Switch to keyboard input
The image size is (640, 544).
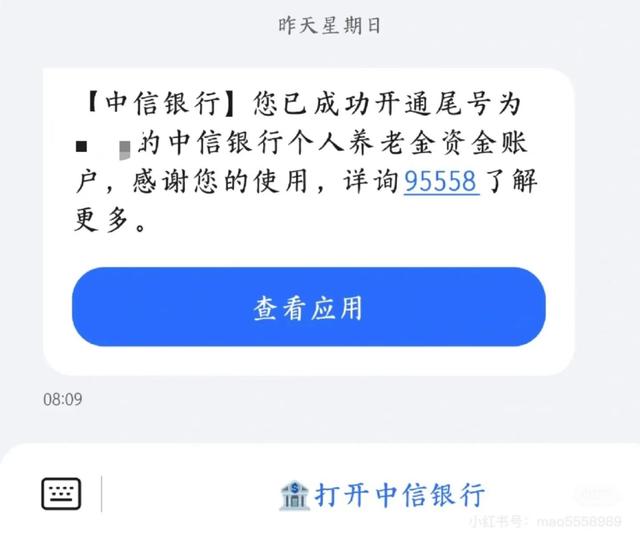click(61, 493)
